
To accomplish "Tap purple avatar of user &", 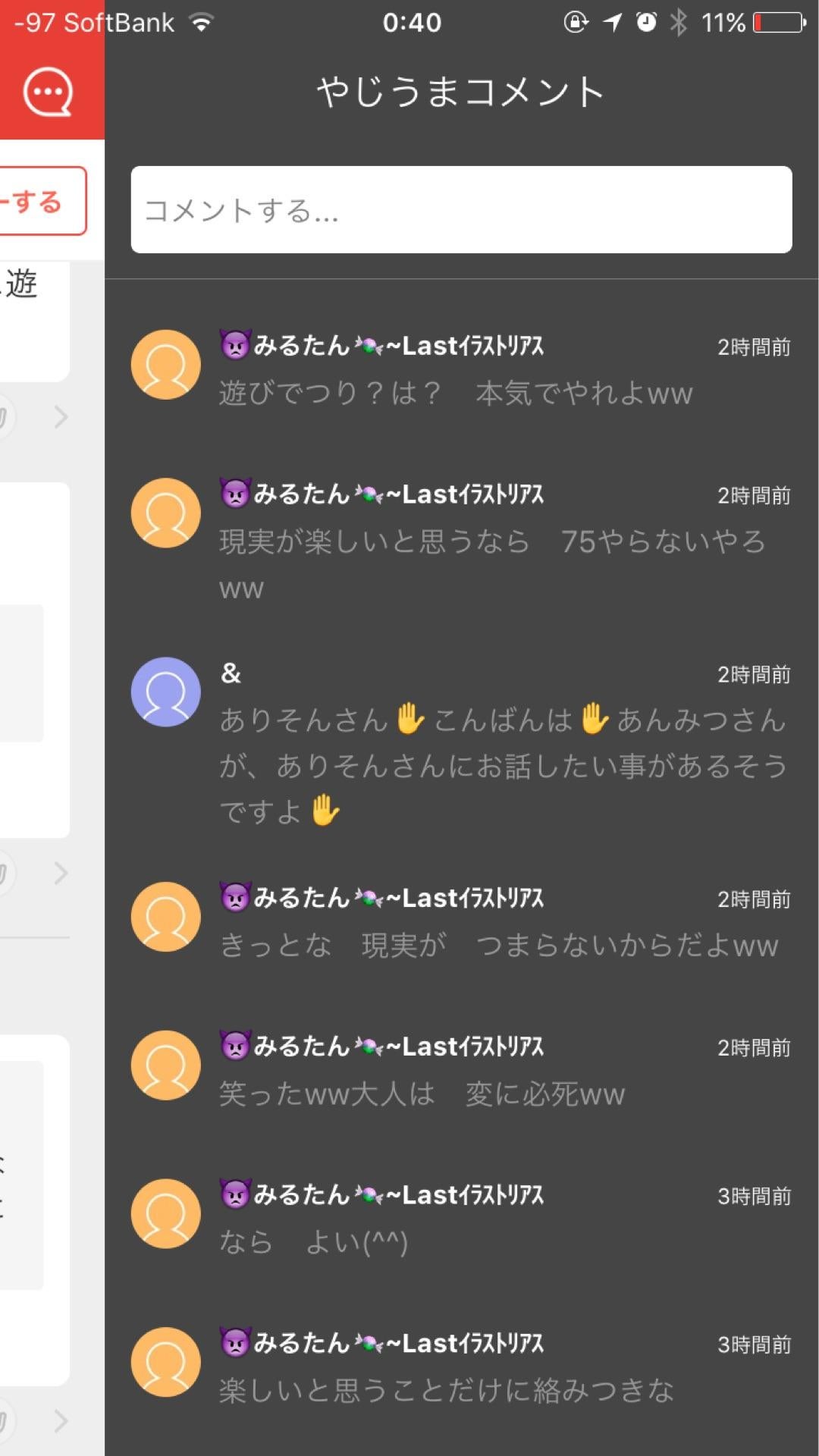I will coord(166,692).
